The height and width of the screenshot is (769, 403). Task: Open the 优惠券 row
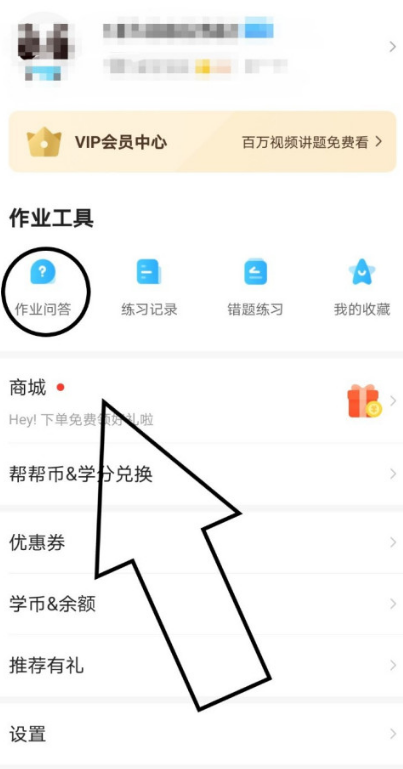pos(202,542)
